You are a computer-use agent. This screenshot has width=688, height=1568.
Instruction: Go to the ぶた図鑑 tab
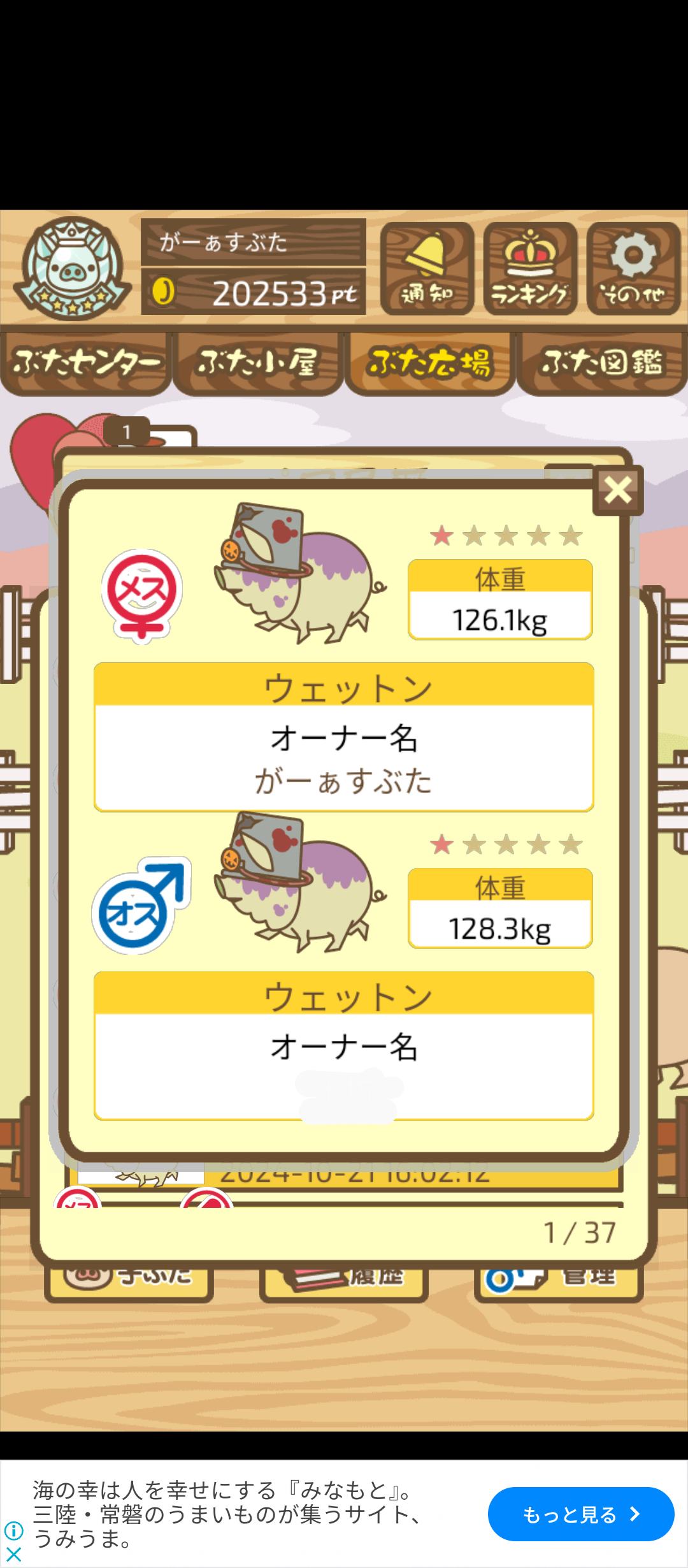pos(602,363)
